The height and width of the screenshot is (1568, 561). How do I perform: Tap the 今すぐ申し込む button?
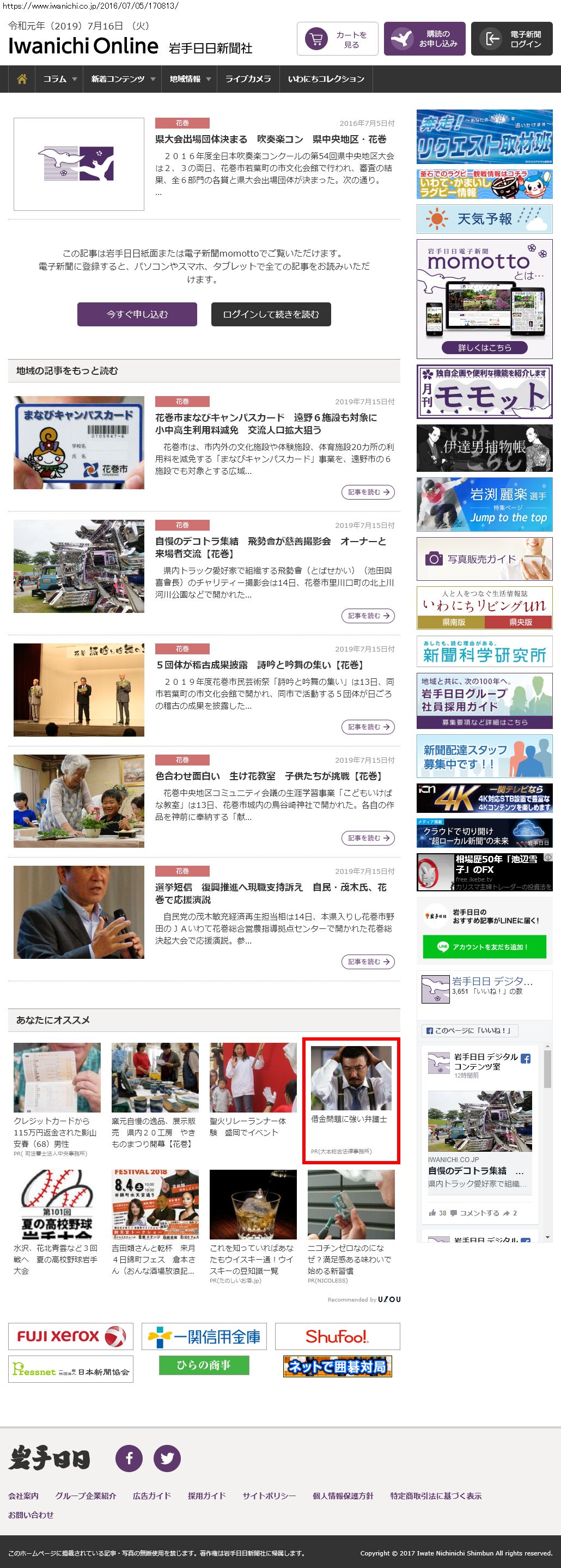pyautogui.click(x=137, y=314)
